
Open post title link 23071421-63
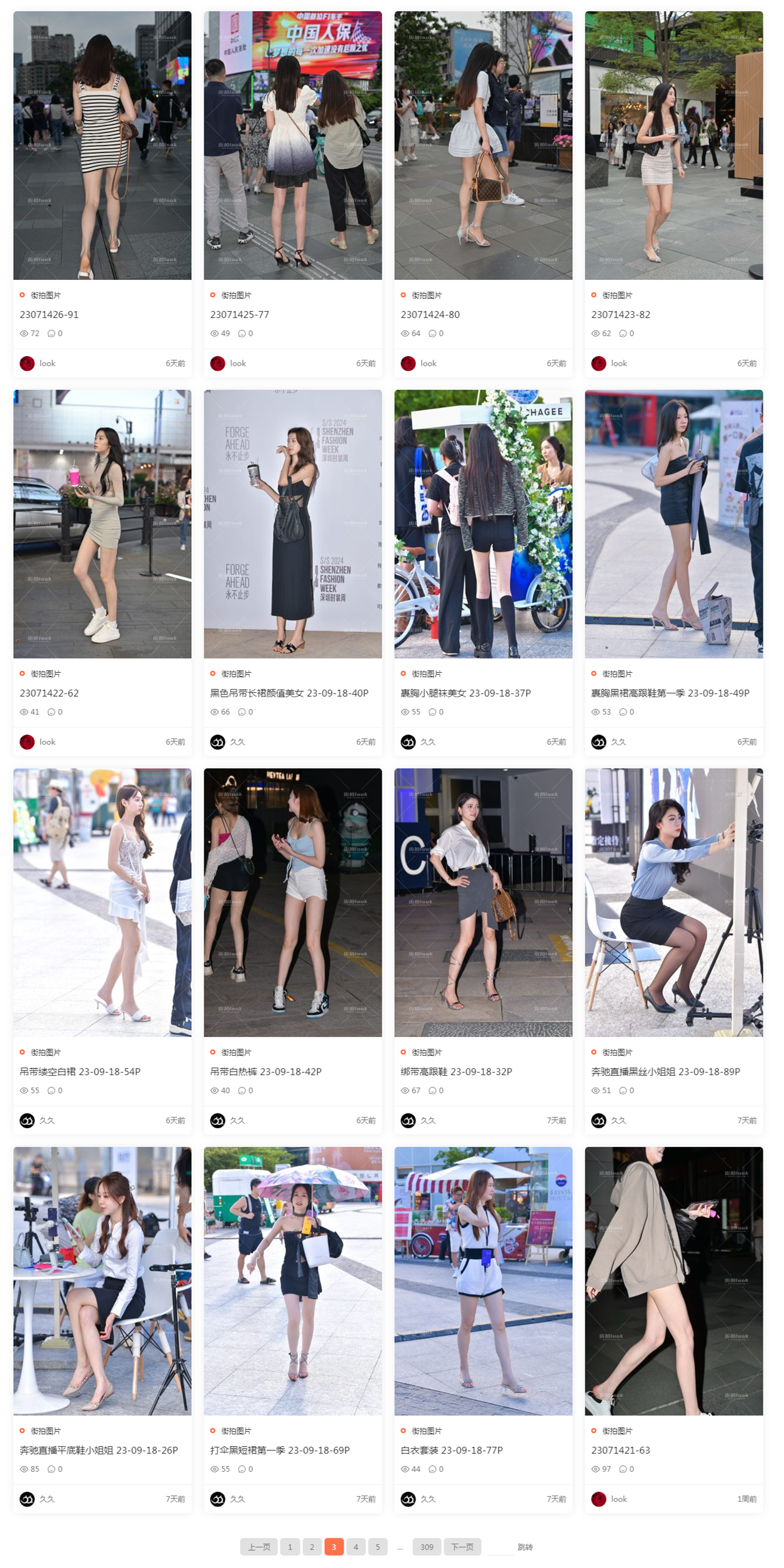coord(620,1451)
